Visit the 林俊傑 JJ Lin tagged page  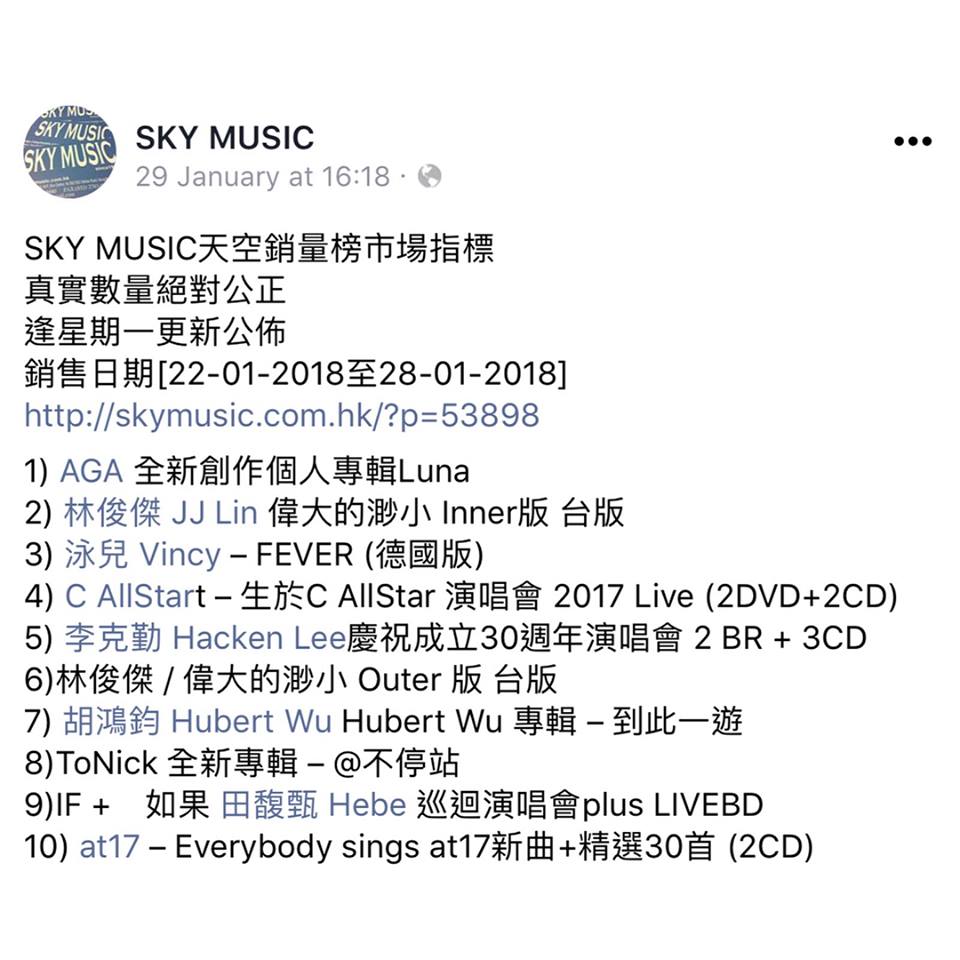(x=160, y=512)
